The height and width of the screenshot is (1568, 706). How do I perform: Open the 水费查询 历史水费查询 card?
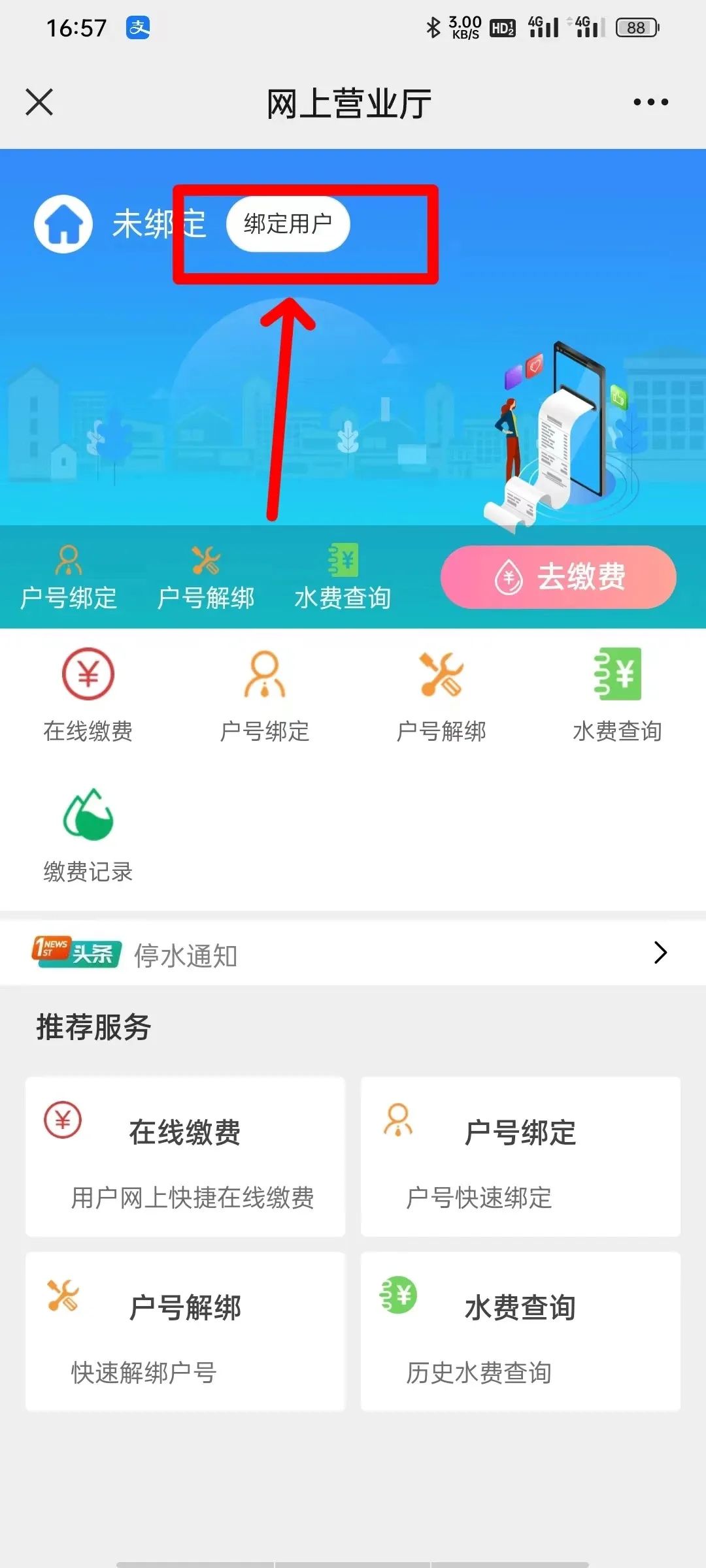520,1331
